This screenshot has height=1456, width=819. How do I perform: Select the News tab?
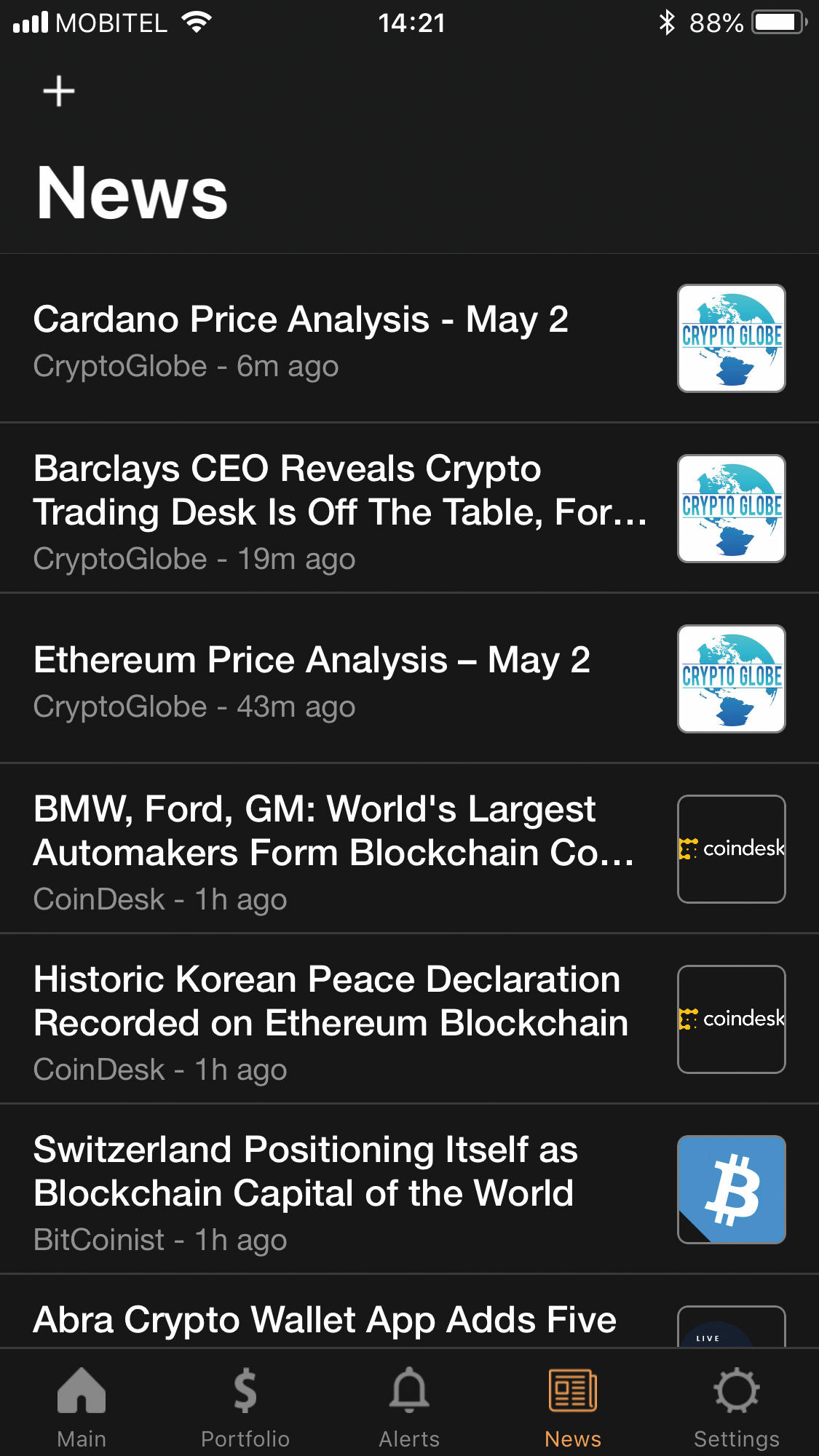click(x=573, y=1407)
